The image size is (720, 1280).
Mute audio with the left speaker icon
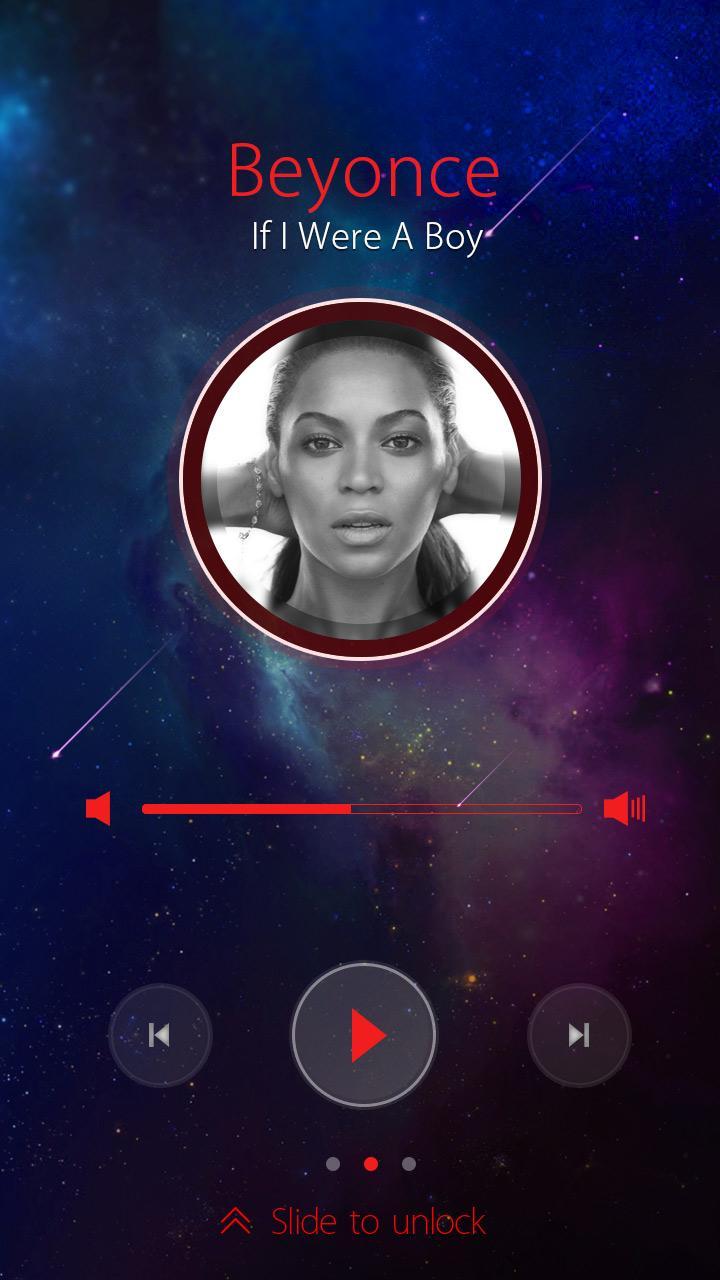click(100, 806)
